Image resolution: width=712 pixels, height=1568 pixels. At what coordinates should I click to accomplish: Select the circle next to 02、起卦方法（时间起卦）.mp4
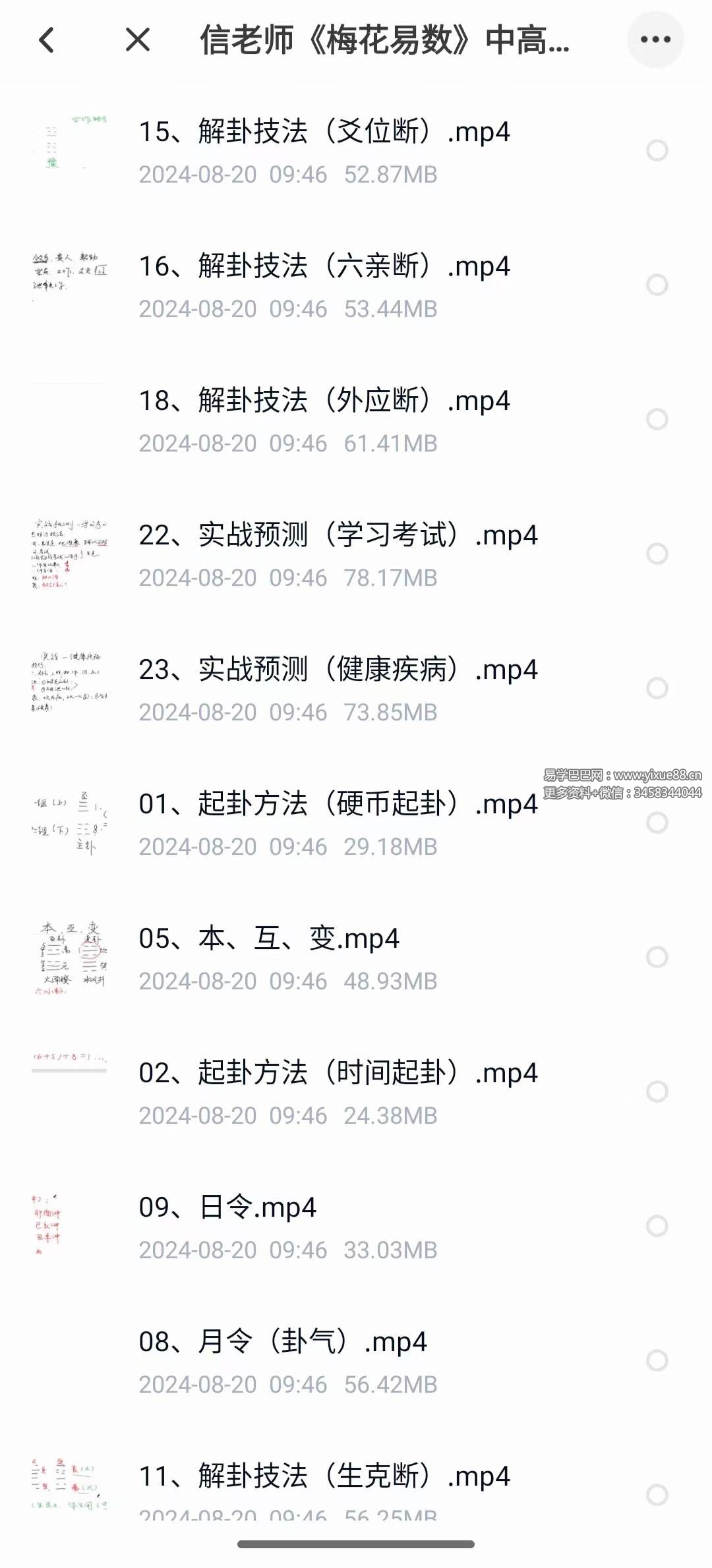[657, 1091]
